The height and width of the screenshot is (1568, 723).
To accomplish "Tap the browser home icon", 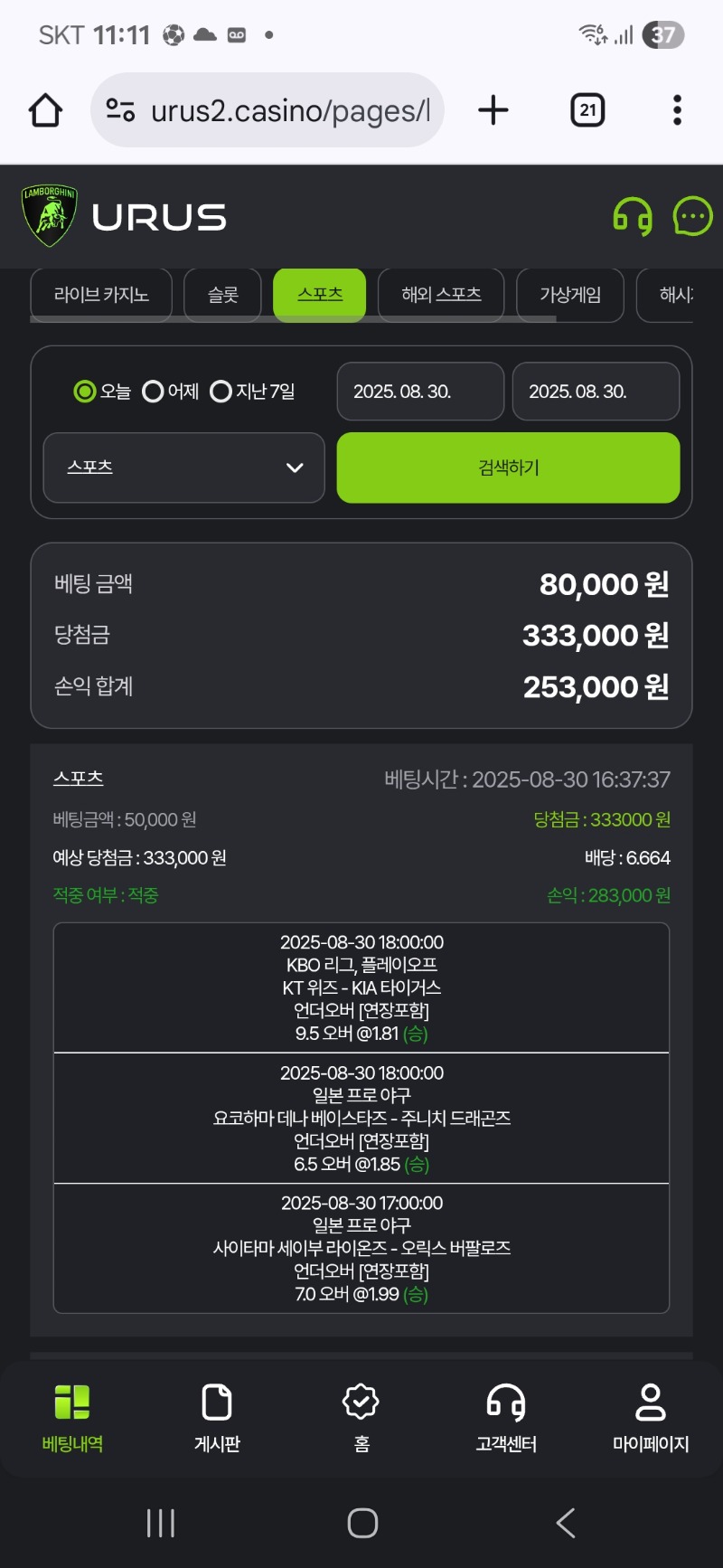I will coord(45,110).
